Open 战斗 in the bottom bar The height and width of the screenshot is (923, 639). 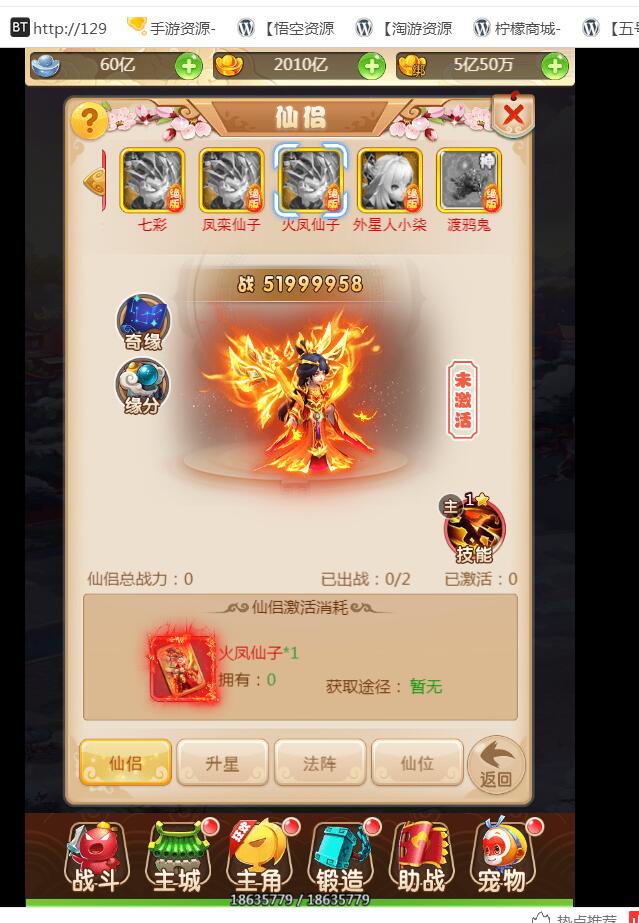pyautogui.click(x=97, y=856)
